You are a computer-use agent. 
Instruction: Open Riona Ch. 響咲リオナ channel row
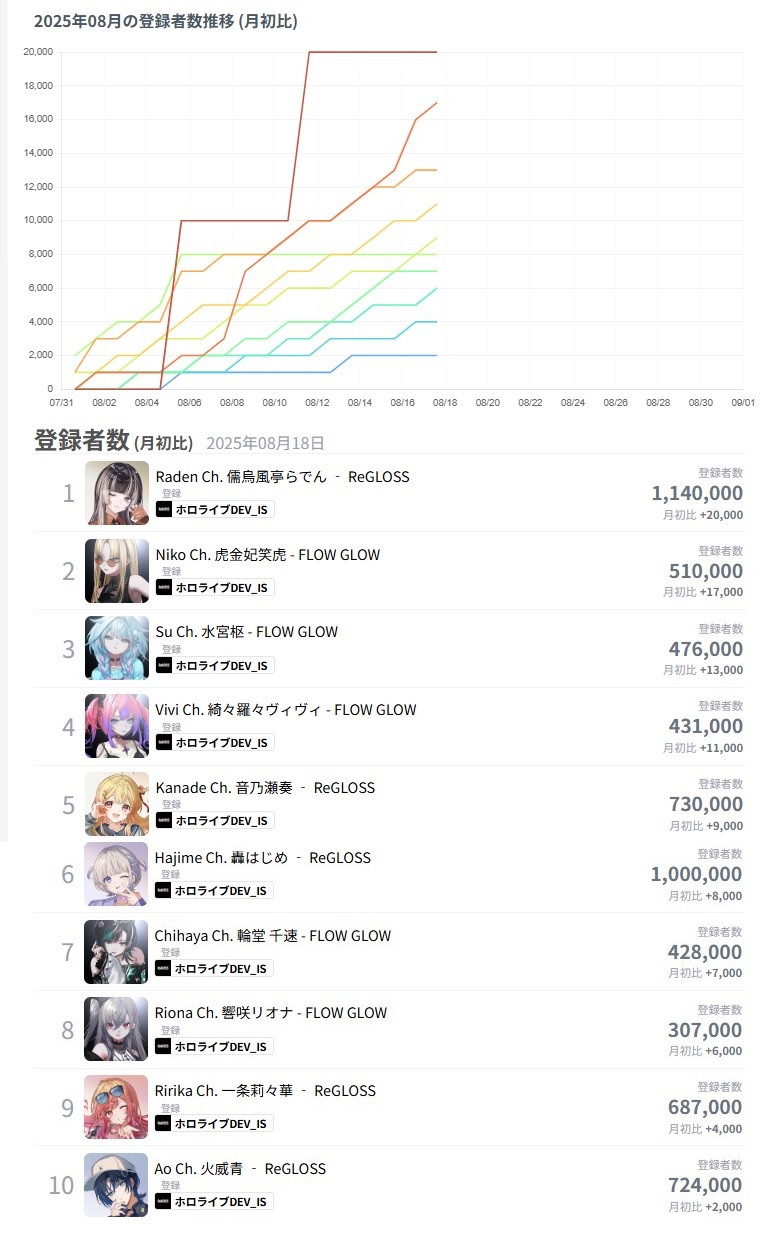[270, 1013]
